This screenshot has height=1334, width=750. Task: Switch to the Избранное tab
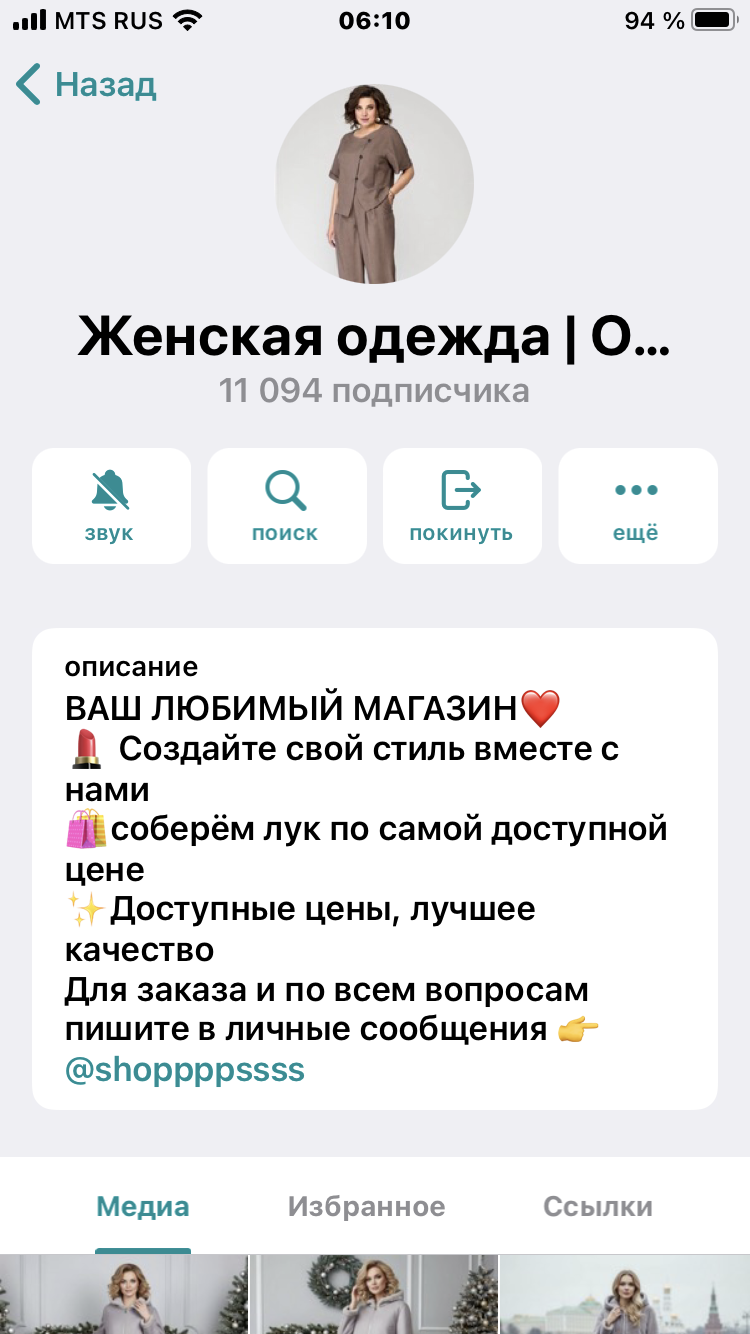pyautogui.click(x=366, y=1206)
